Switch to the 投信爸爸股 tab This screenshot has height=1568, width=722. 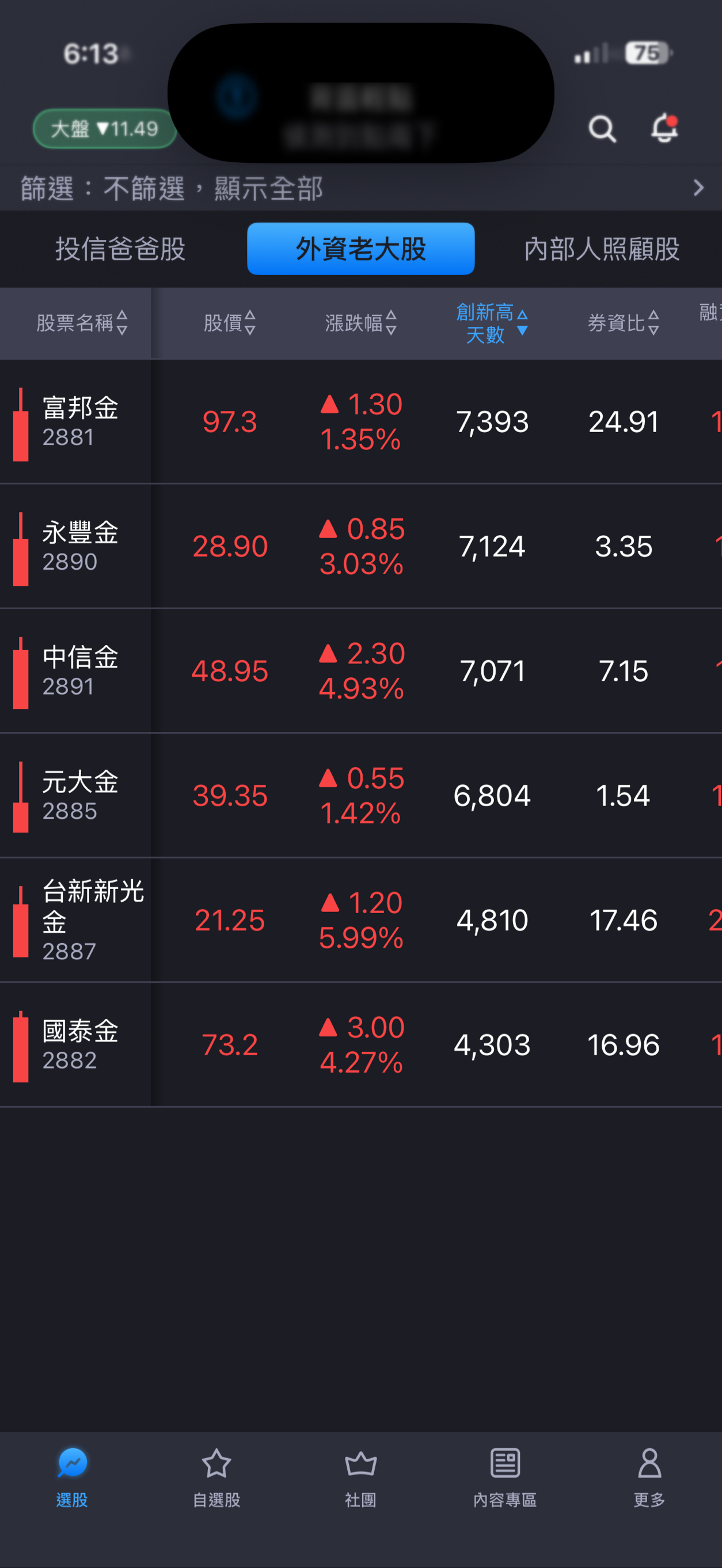click(x=120, y=249)
